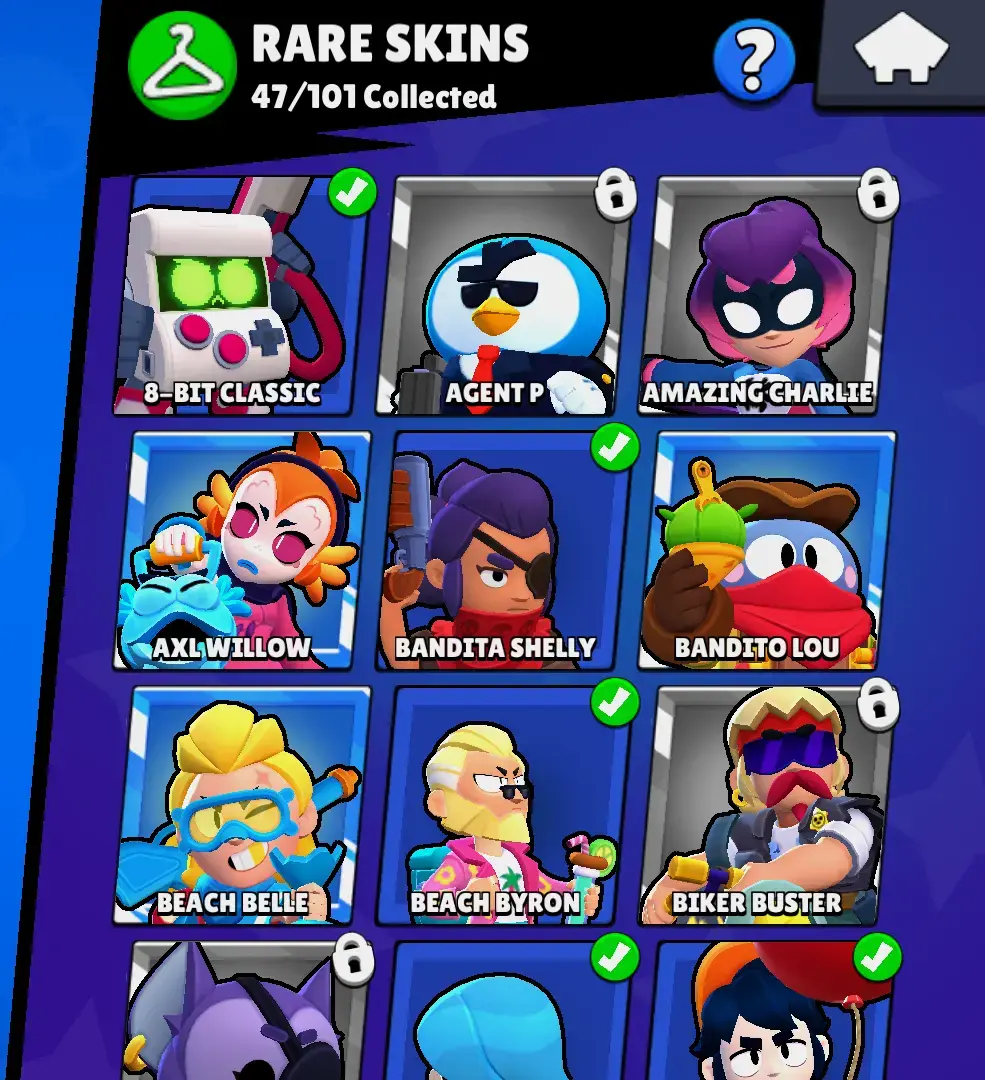Open the 8-Bit Classic skin
The height and width of the screenshot is (1080, 985).
(244, 296)
